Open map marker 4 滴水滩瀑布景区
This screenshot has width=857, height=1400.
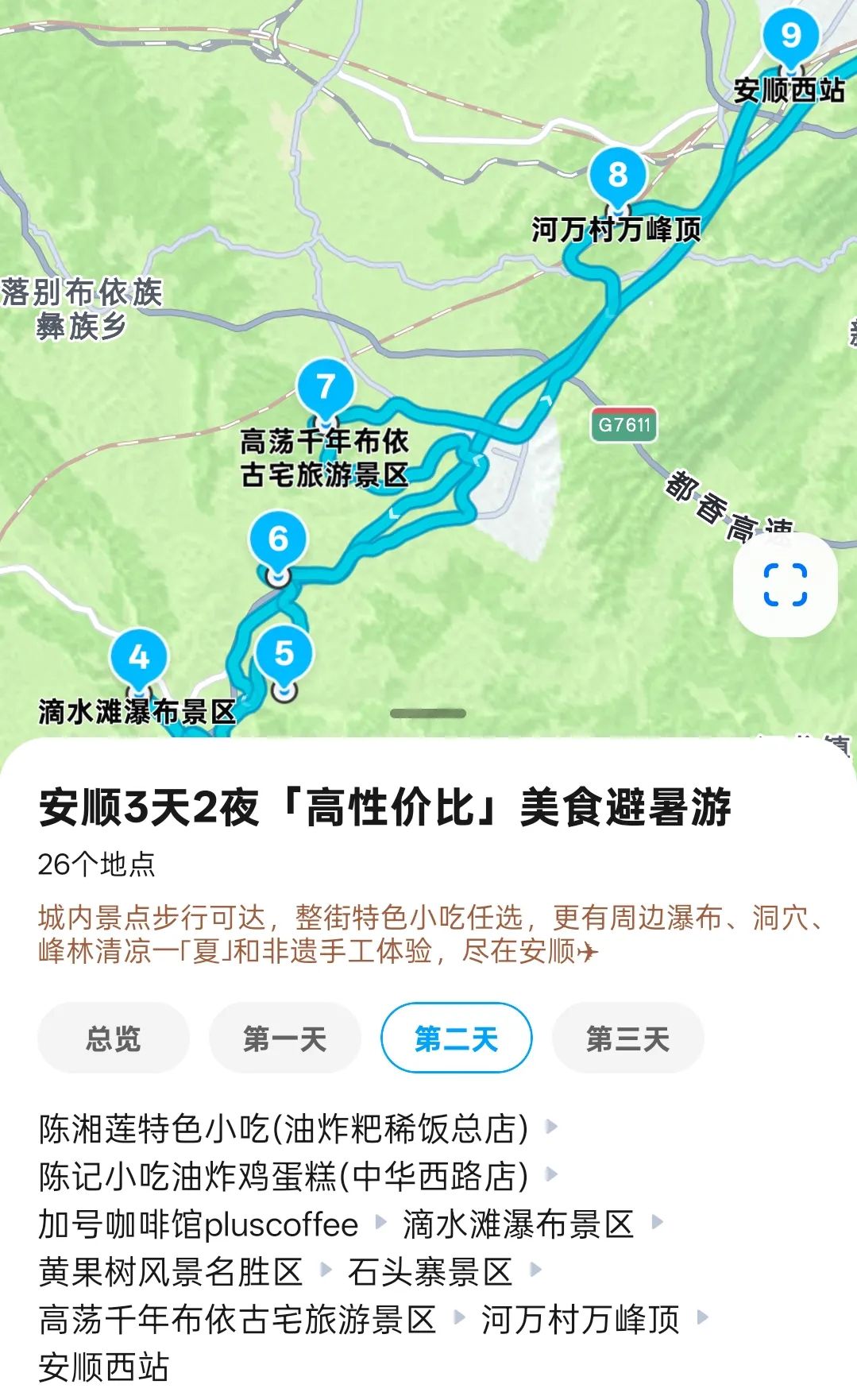point(139,658)
